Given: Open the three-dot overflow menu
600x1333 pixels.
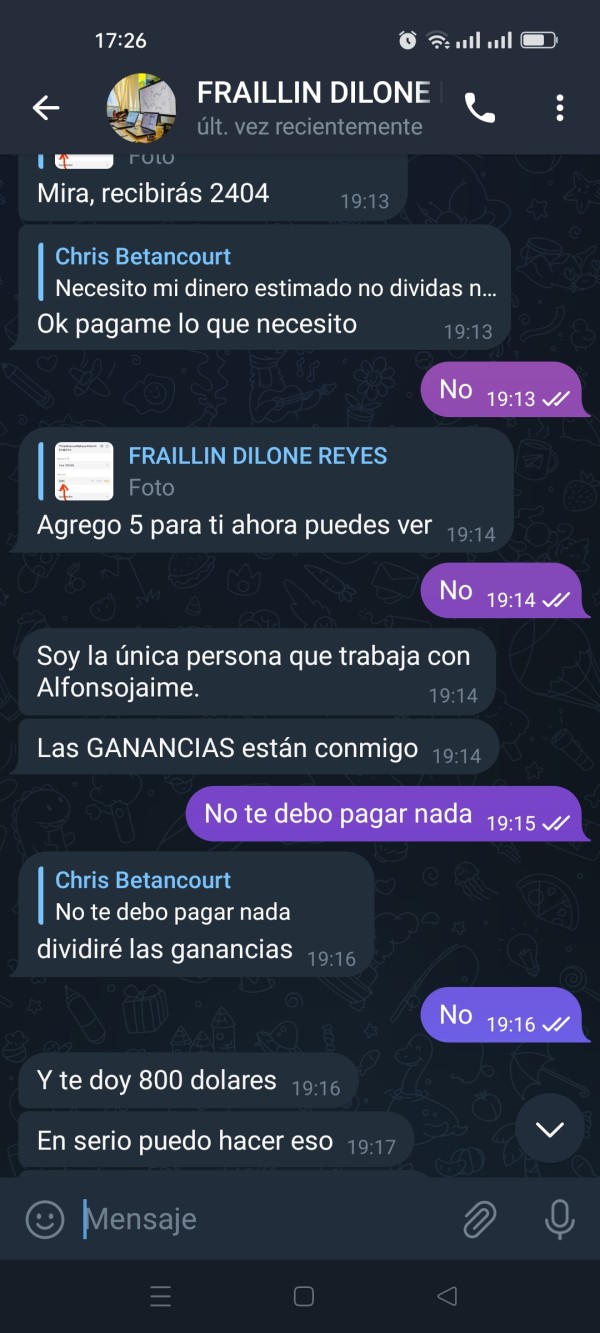Looking at the screenshot, I should pos(560,108).
